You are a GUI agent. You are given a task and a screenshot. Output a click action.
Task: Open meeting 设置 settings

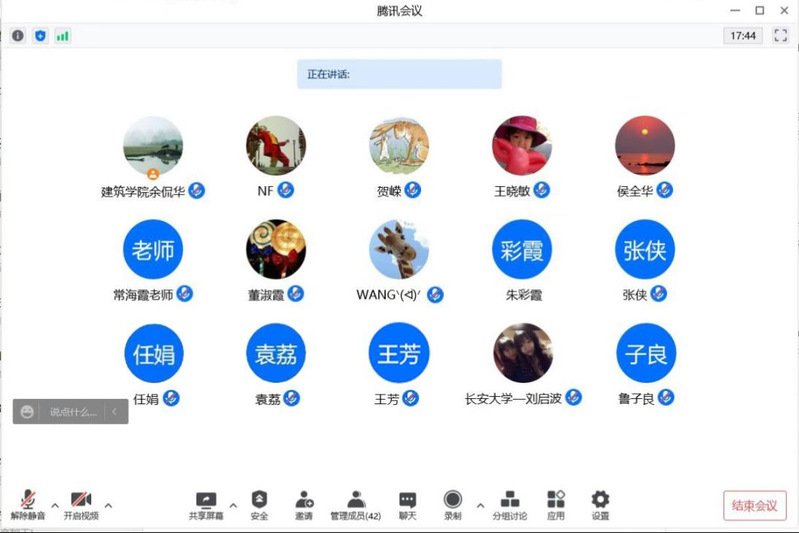(x=600, y=504)
